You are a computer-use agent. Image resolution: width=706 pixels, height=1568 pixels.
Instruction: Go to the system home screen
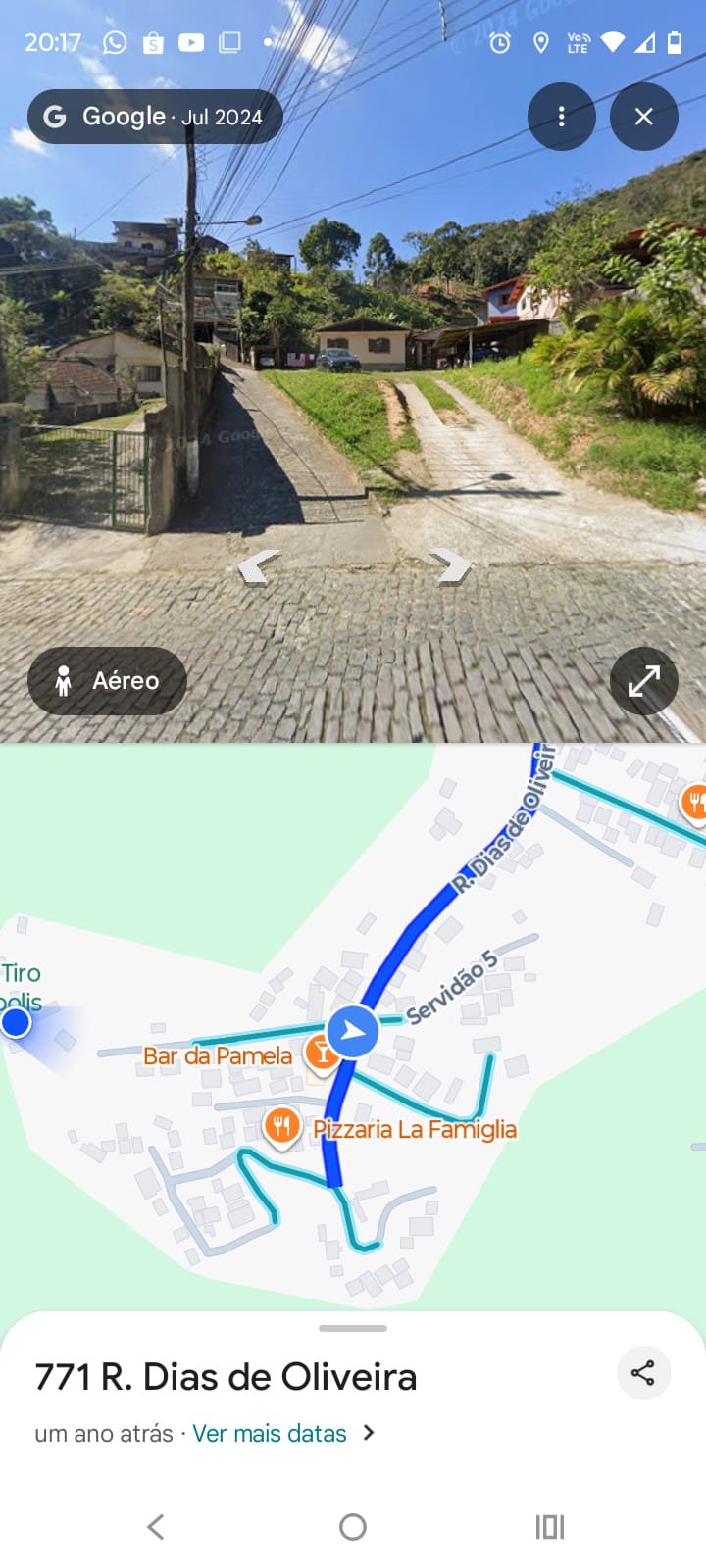(353, 1526)
